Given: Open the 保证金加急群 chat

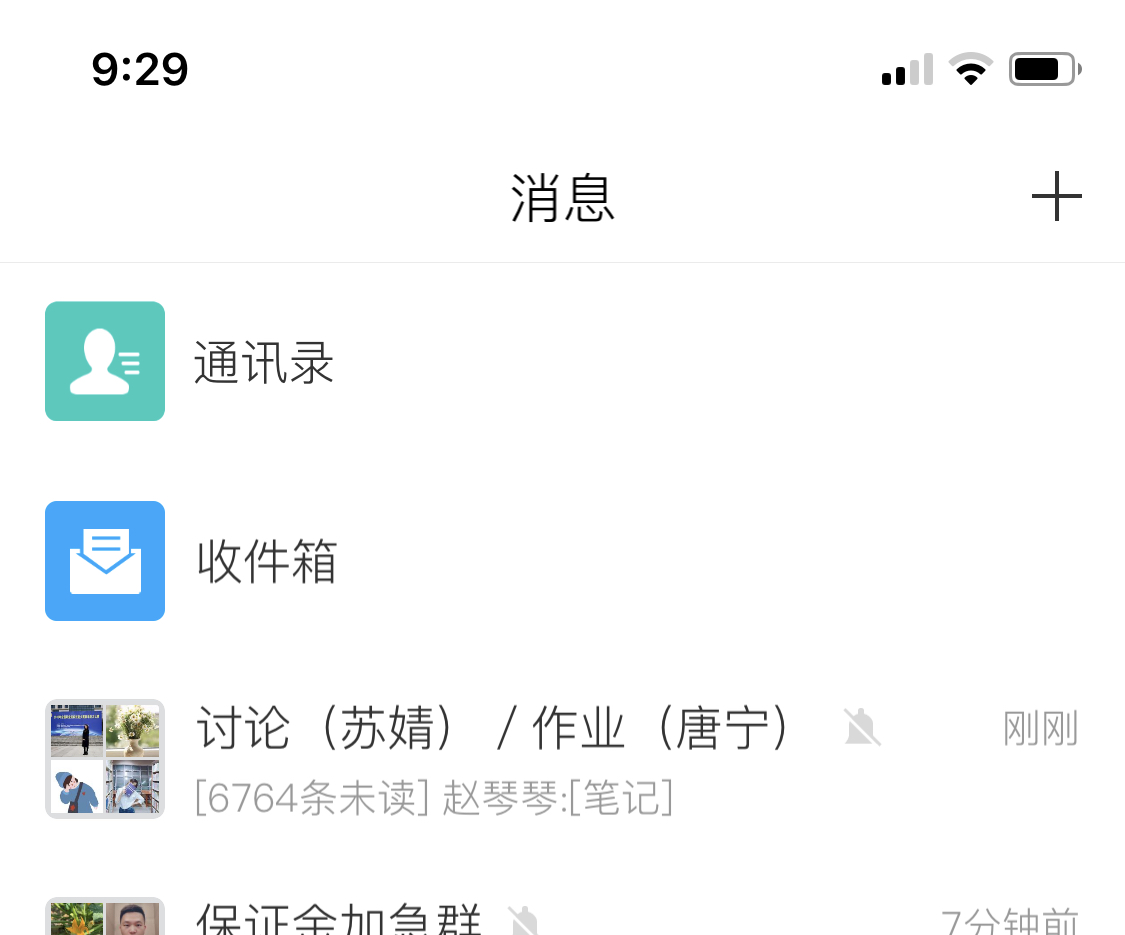Looking at the screenshot, I should [x=338, y=919].
